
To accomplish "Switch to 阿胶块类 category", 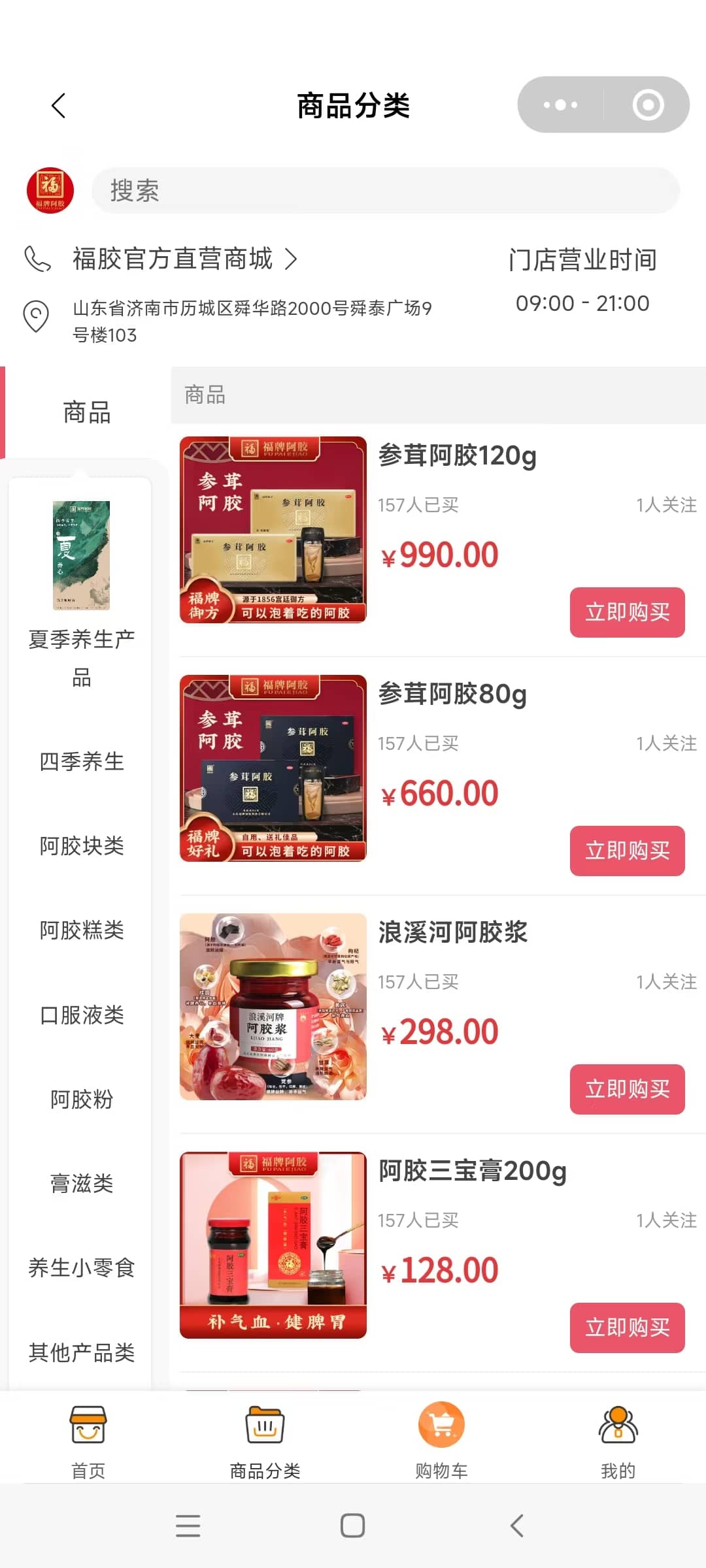I will coord(81,845).
